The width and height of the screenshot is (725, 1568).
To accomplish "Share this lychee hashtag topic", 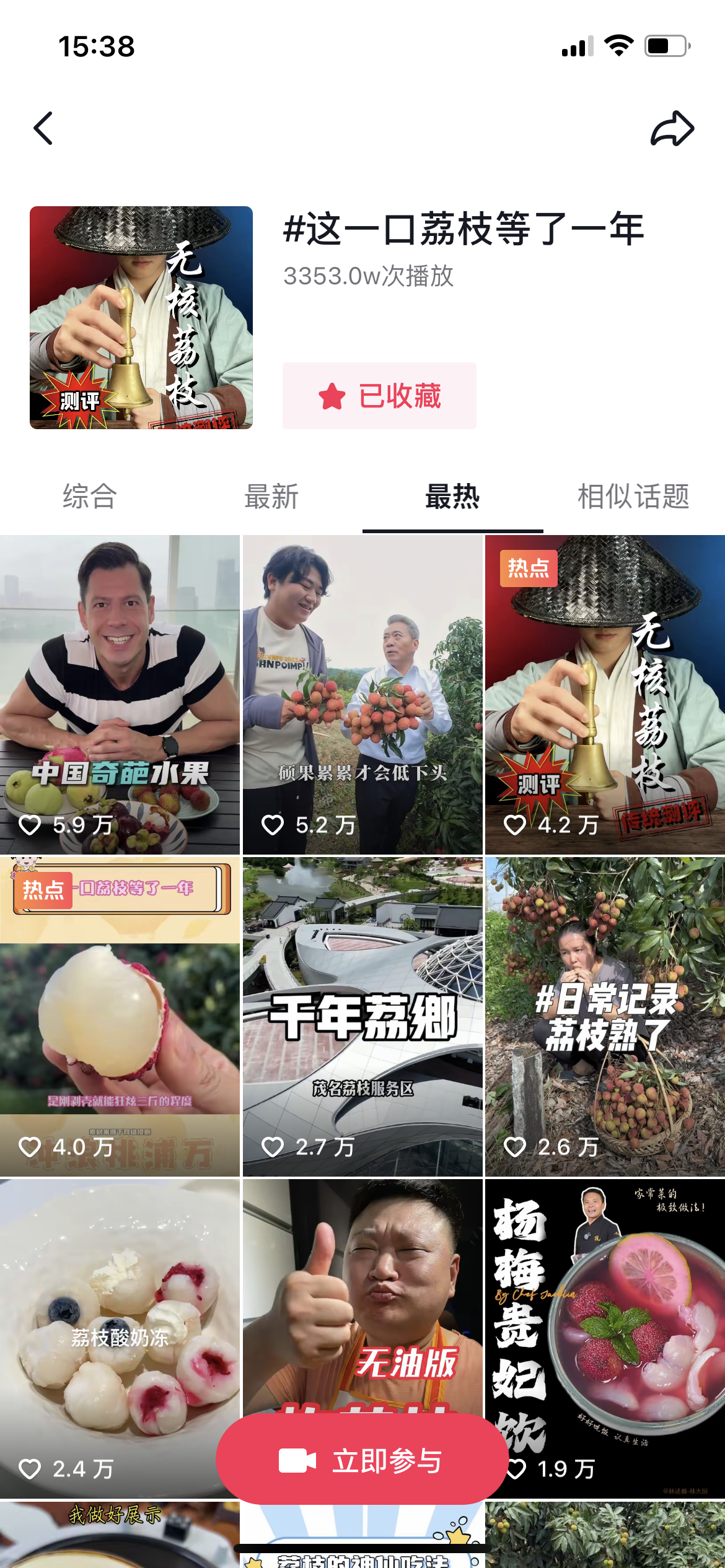I will 672,129.
